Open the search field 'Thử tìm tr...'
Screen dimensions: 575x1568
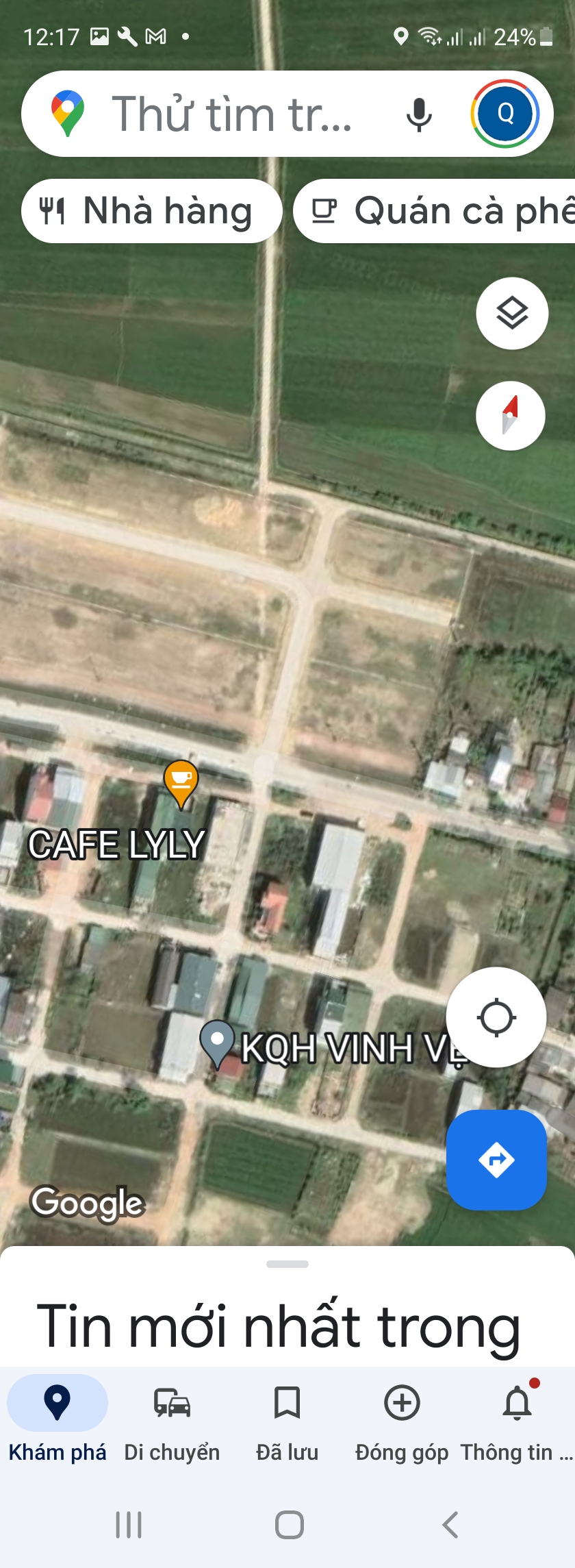click(x=233, y=114)
